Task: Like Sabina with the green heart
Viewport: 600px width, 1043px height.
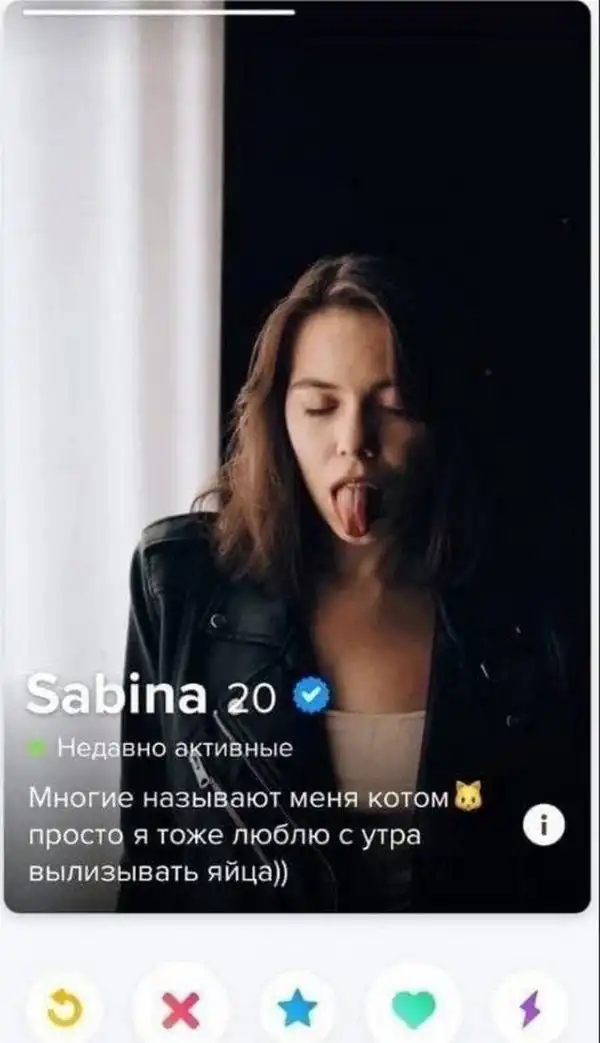Action: point(414,1010)
